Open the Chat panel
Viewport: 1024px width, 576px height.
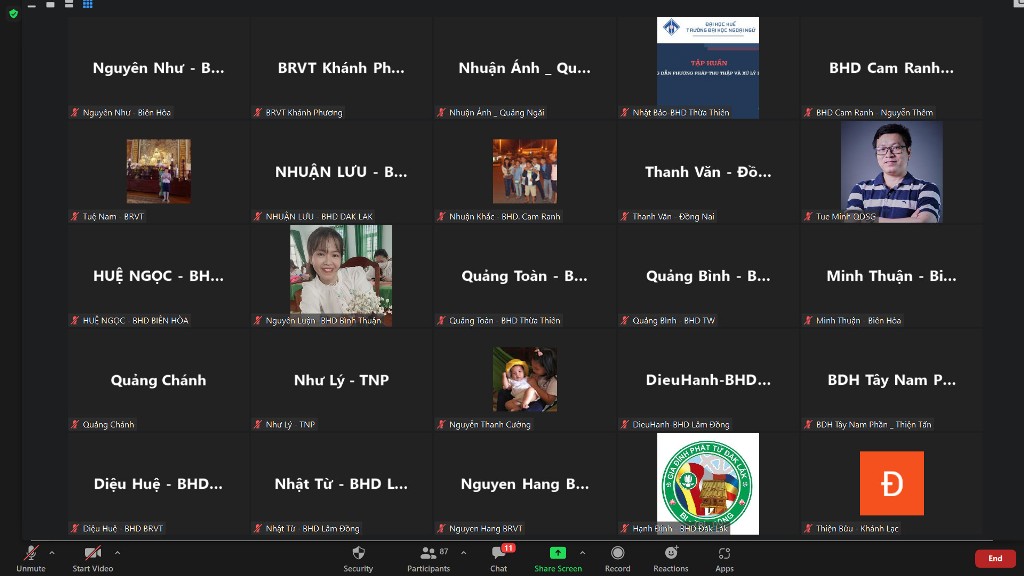click(x=499, y=559)
